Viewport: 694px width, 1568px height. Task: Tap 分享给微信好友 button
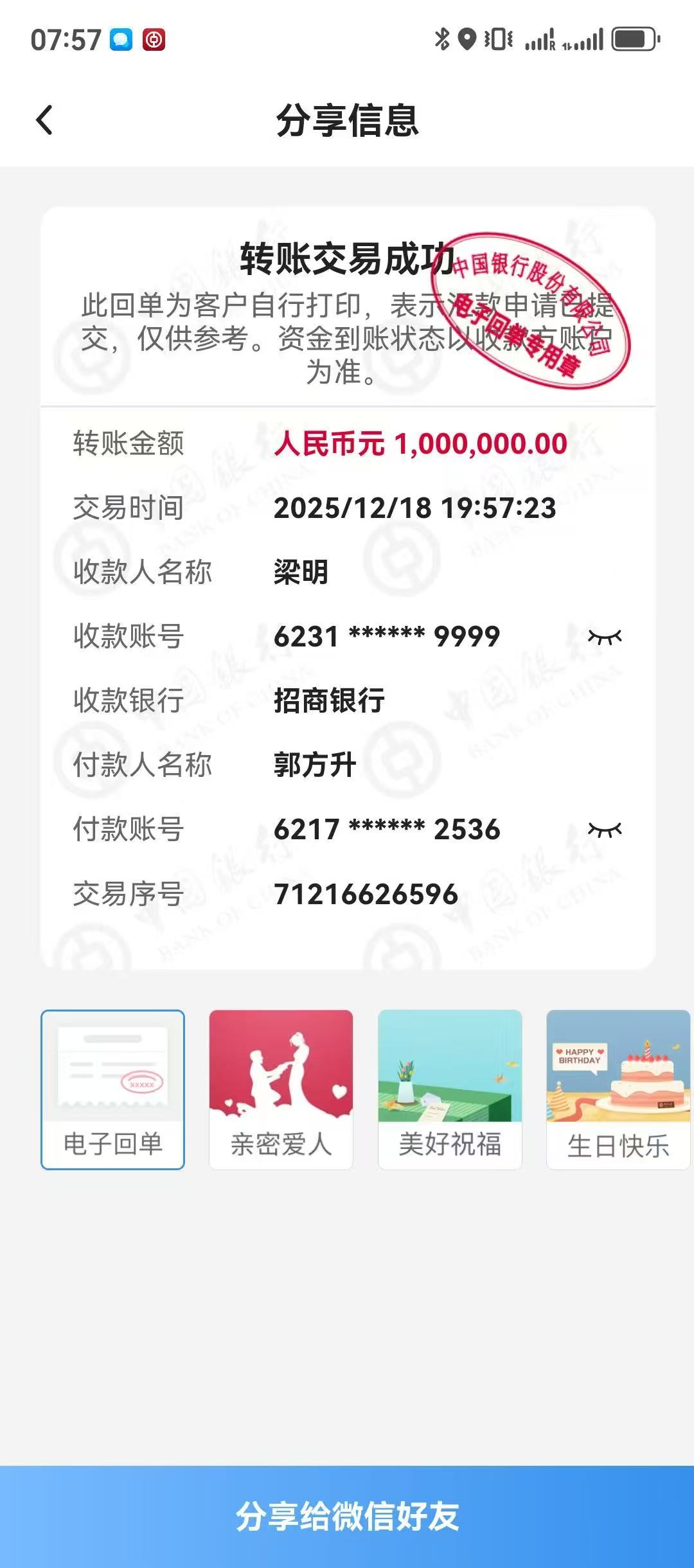point(347,1517)
